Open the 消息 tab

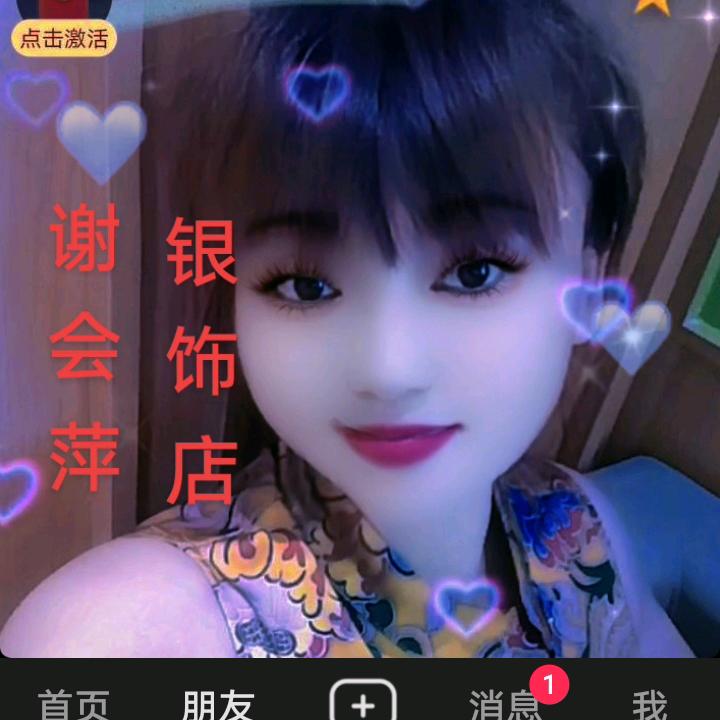[505, 705]
